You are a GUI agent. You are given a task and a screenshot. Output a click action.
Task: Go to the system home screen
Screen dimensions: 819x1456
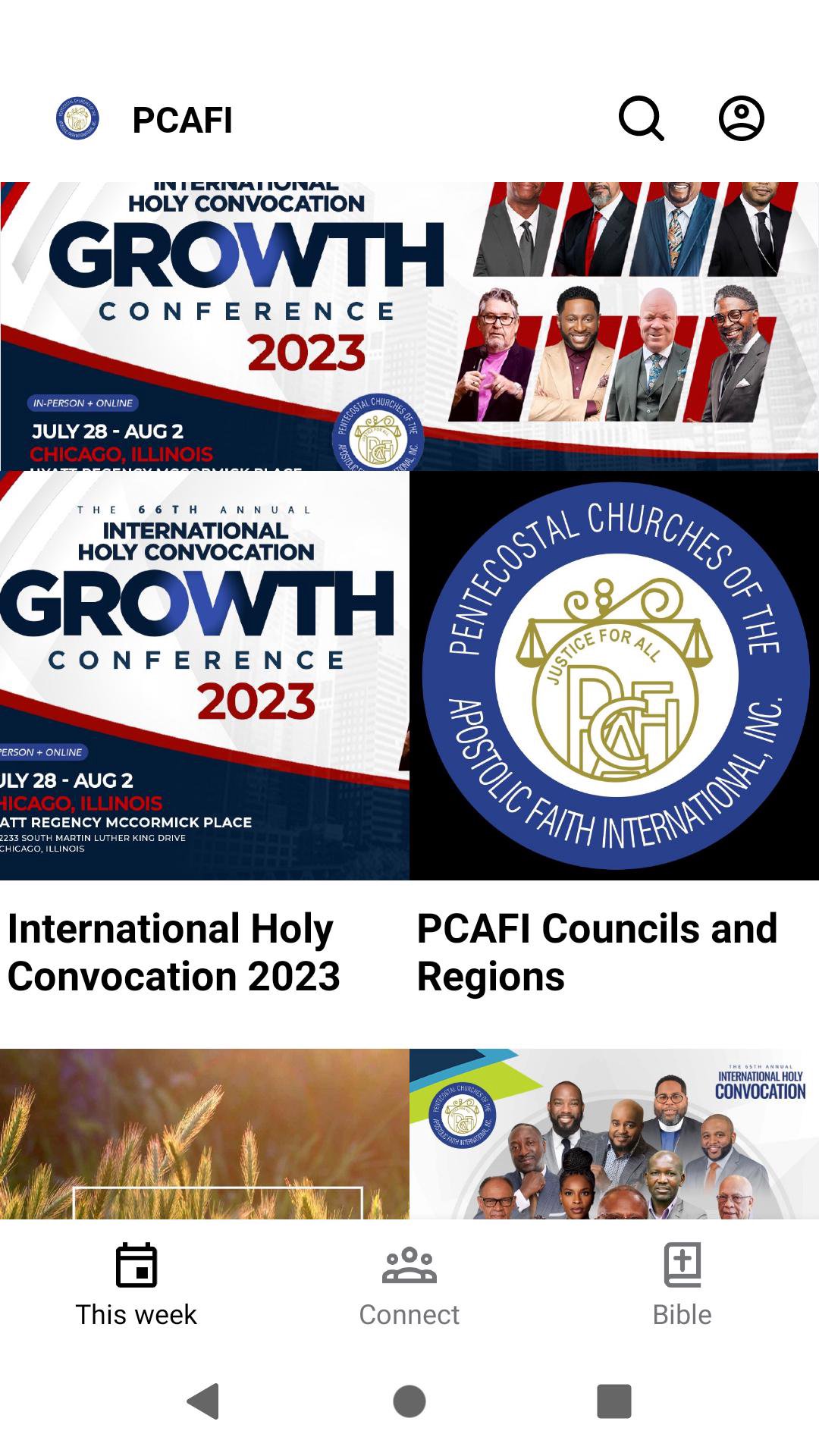coord(409,1401)
